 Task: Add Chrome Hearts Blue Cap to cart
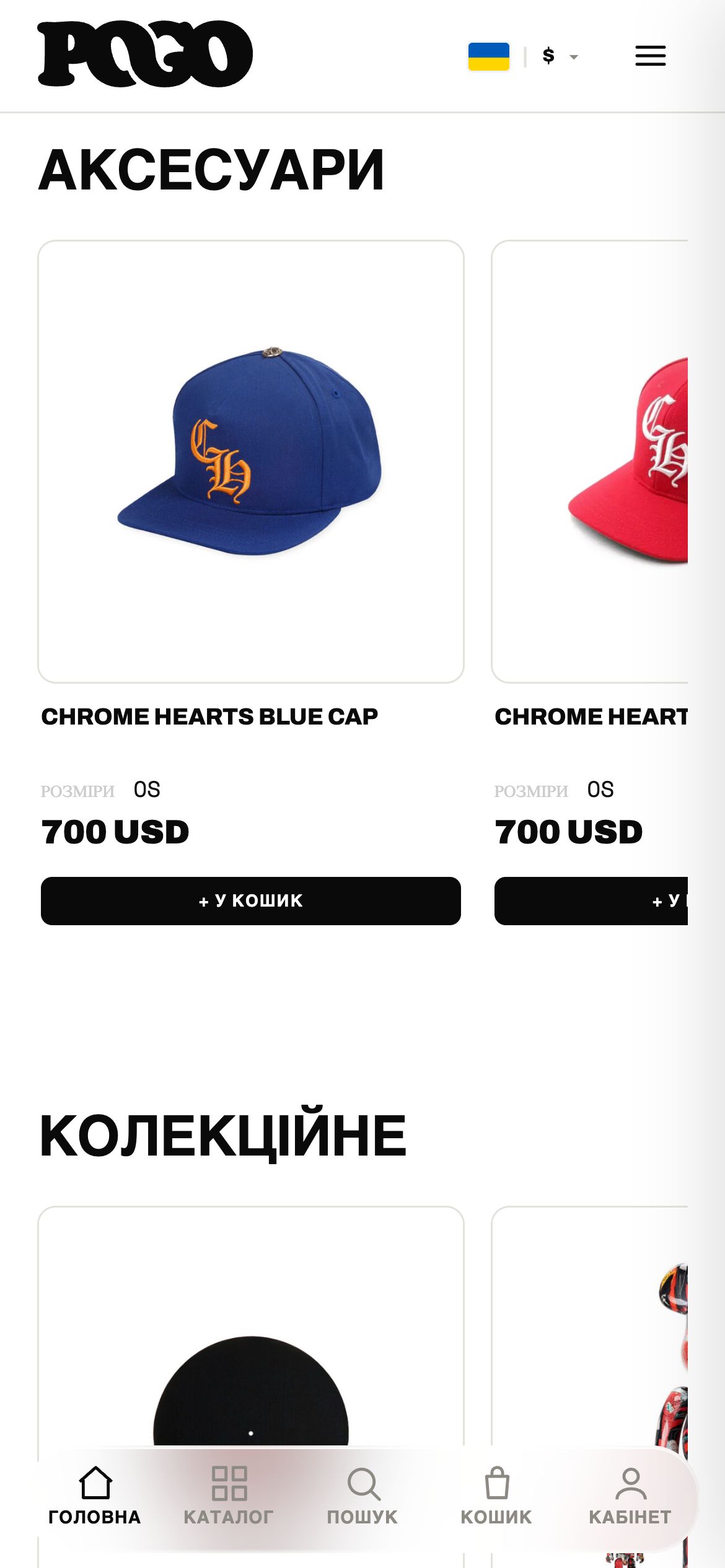(x=251, y=901)
